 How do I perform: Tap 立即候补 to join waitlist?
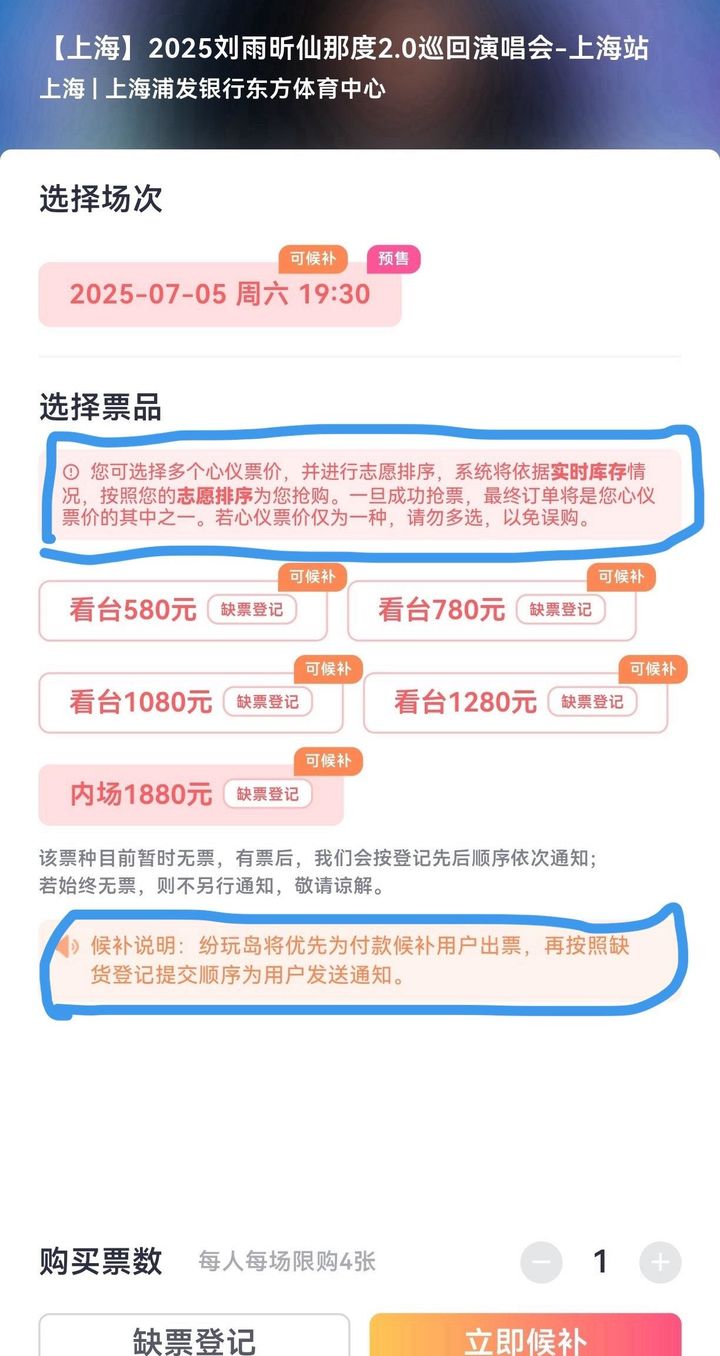[525, 1336]
